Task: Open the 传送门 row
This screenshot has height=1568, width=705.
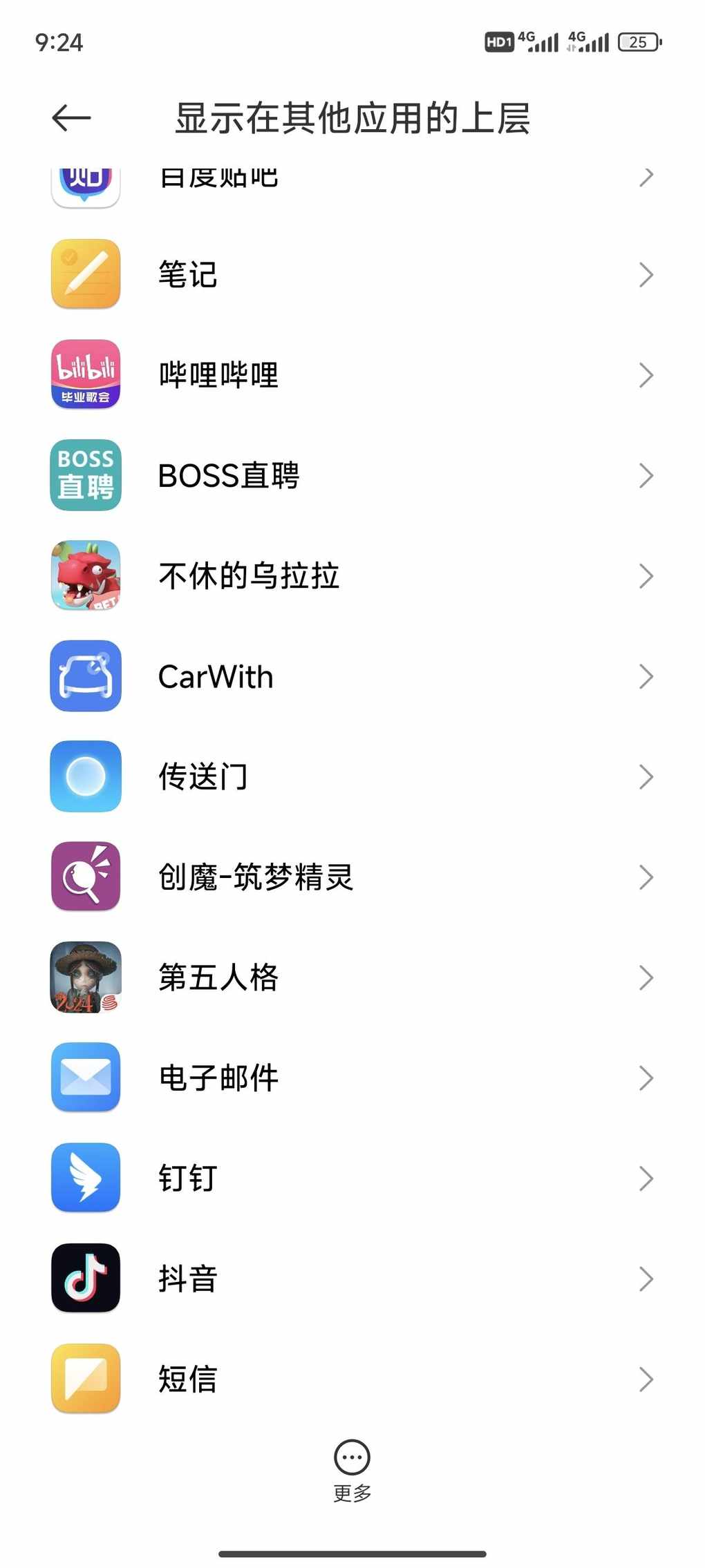Action: click(x=352, y=776)
